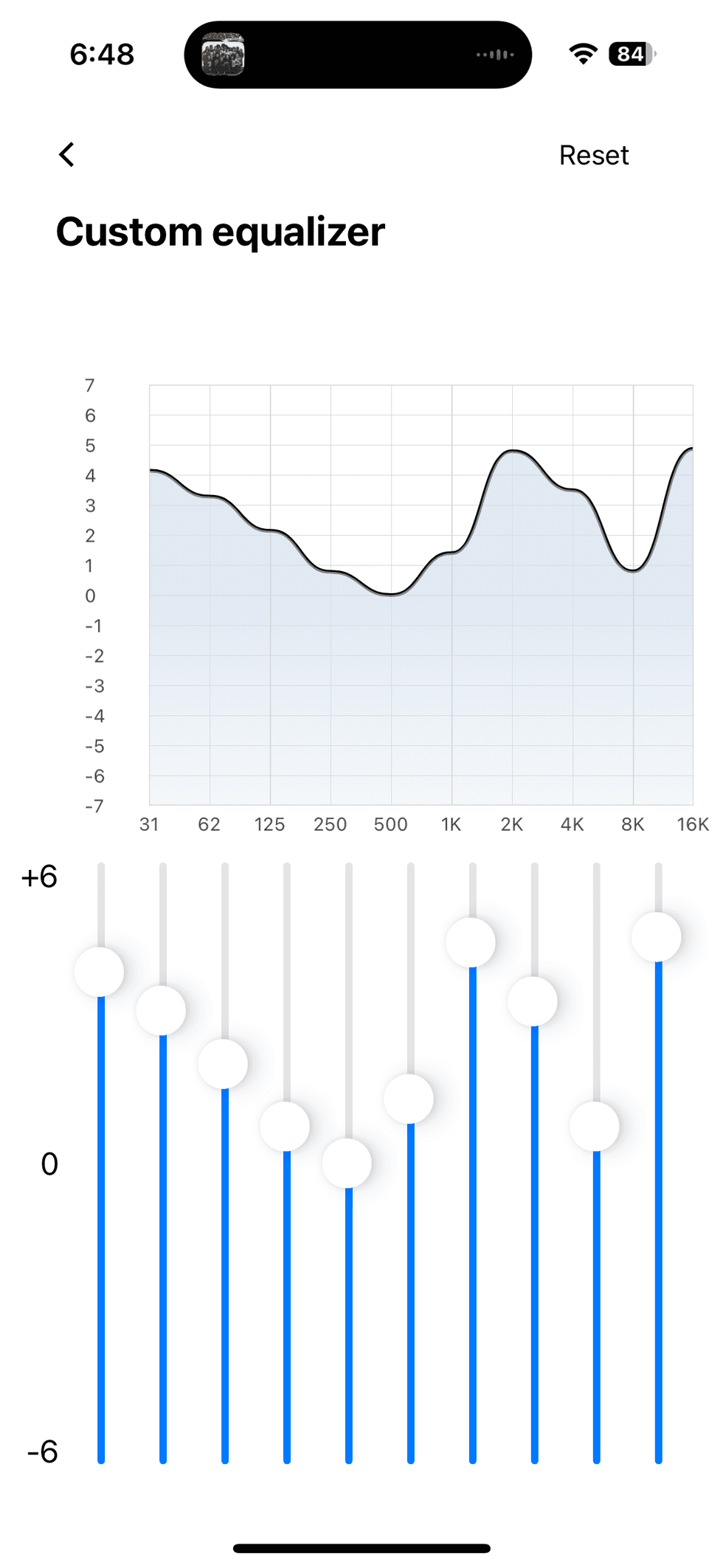Select the 62 Hz slider knob

pos(162,1011)
